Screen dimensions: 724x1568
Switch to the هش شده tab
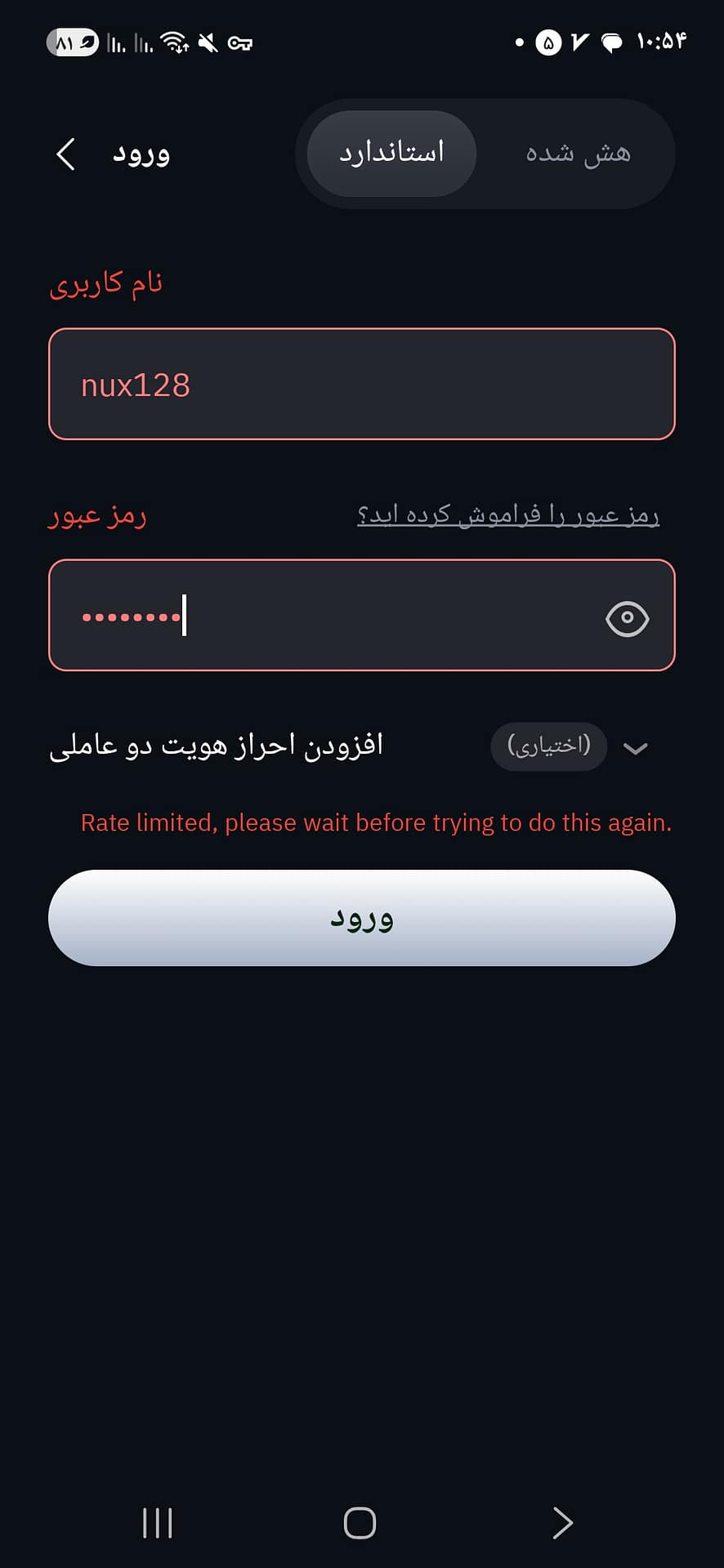click(x=578, y=154)
